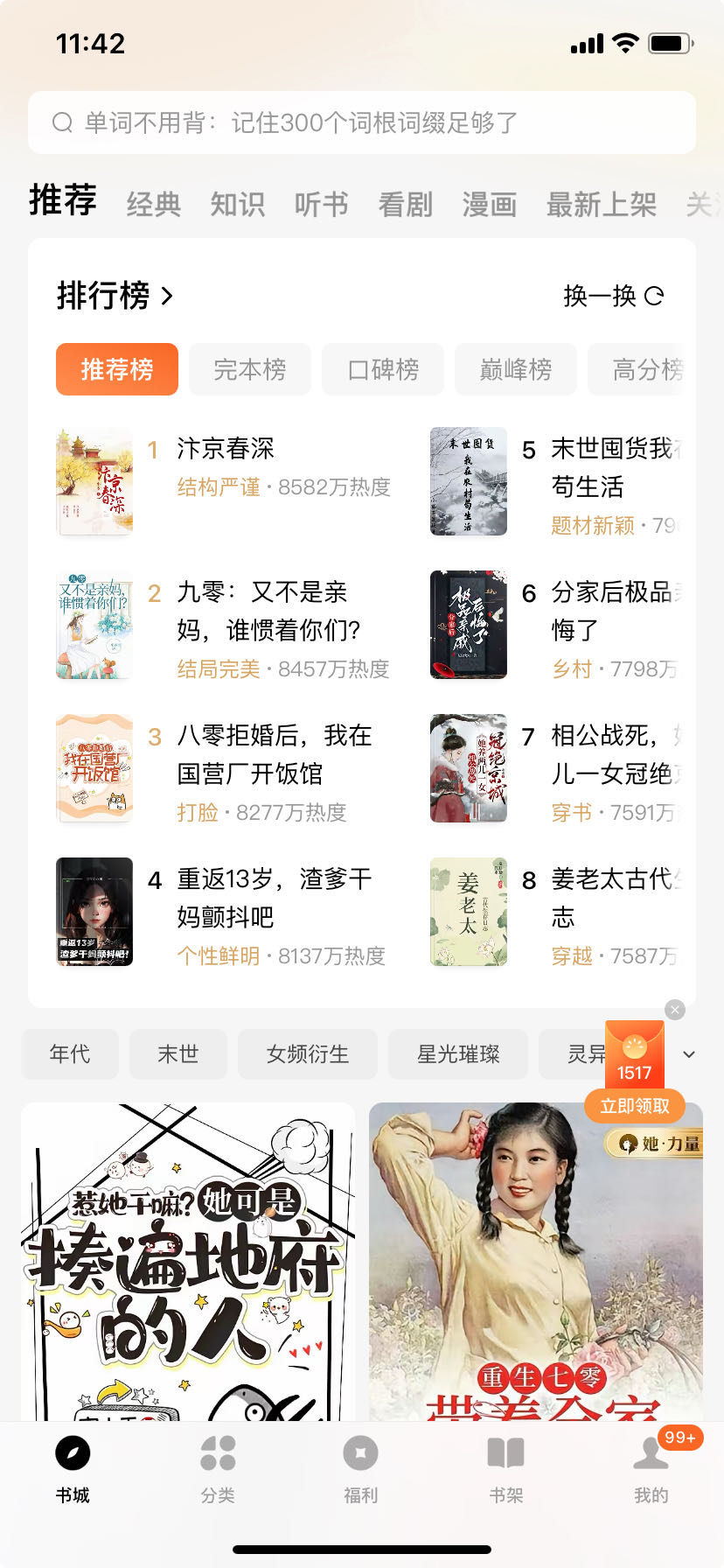Screen dimensions: 724x1568
Task: Open the 漫画 top tab
Action: pos(490,205)
